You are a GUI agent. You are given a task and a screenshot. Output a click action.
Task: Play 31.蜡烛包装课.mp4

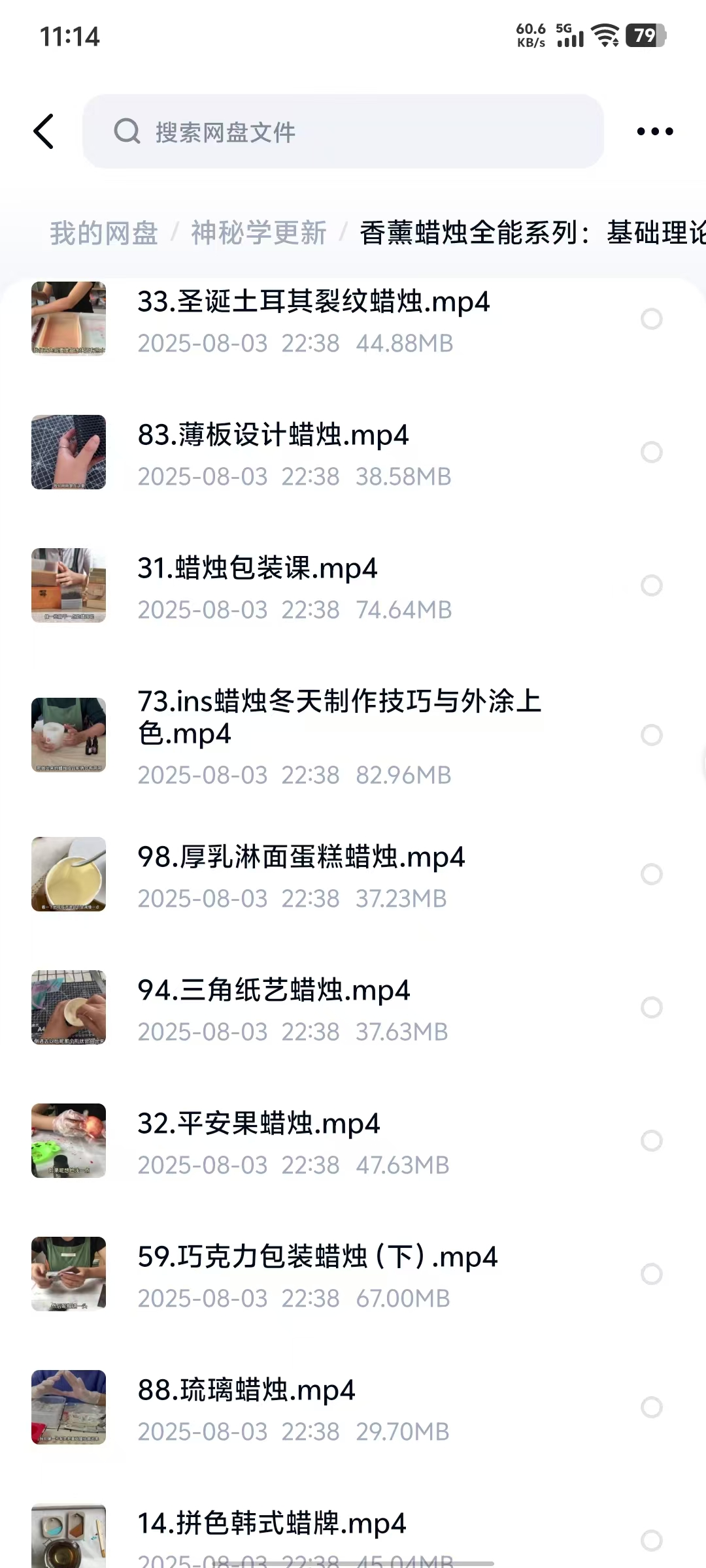point(257,569)
